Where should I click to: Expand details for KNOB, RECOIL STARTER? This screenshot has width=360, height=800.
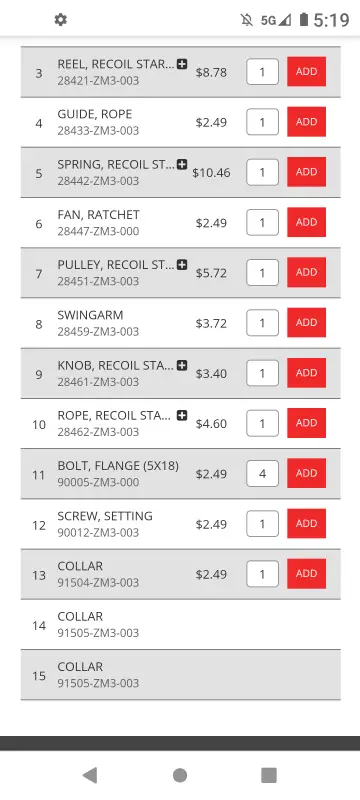182,365
